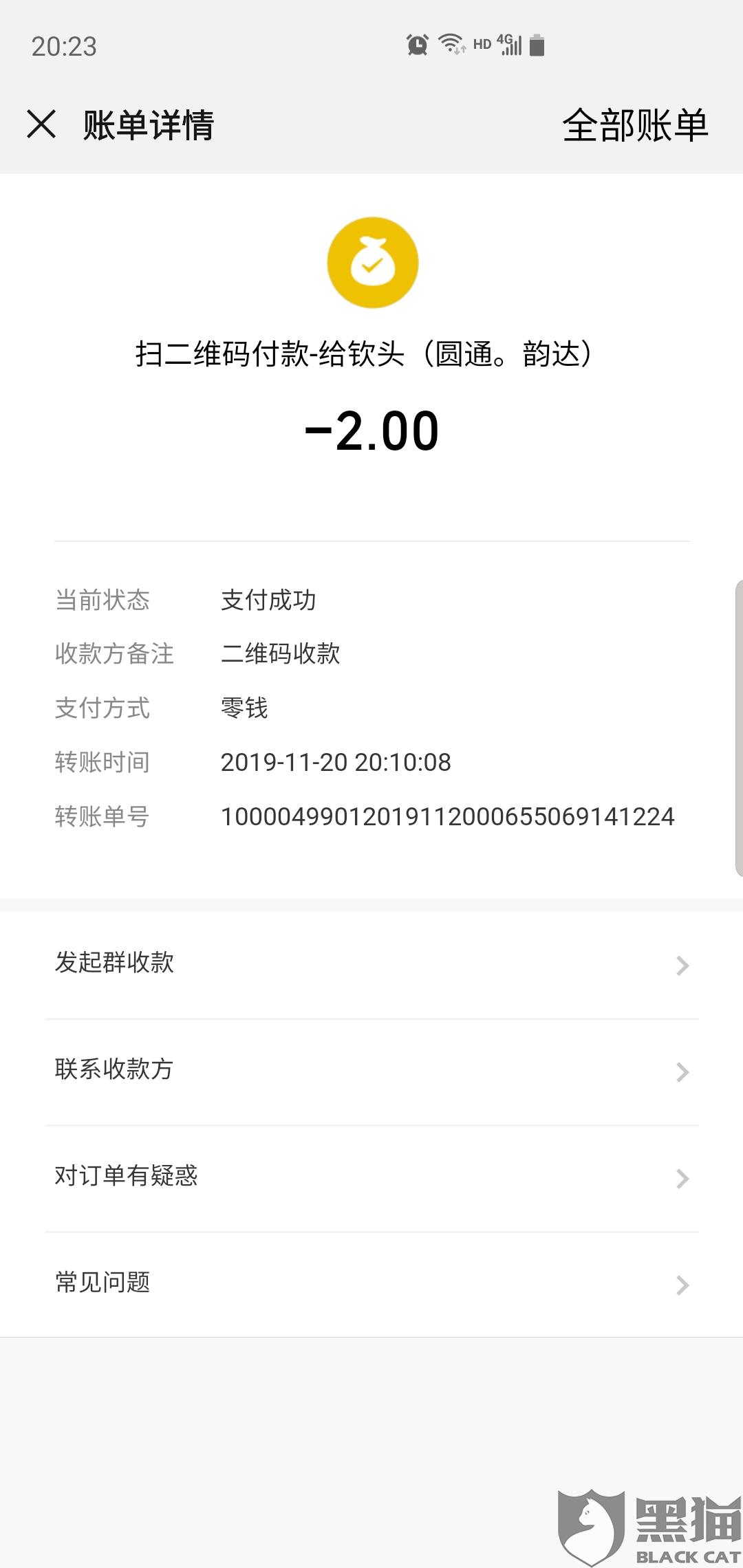Image resolution: width=743 pixels, height=1568 pixels.
Task: Tap the 对订单有疑惑 row
Action: (x=371, y=1177)
